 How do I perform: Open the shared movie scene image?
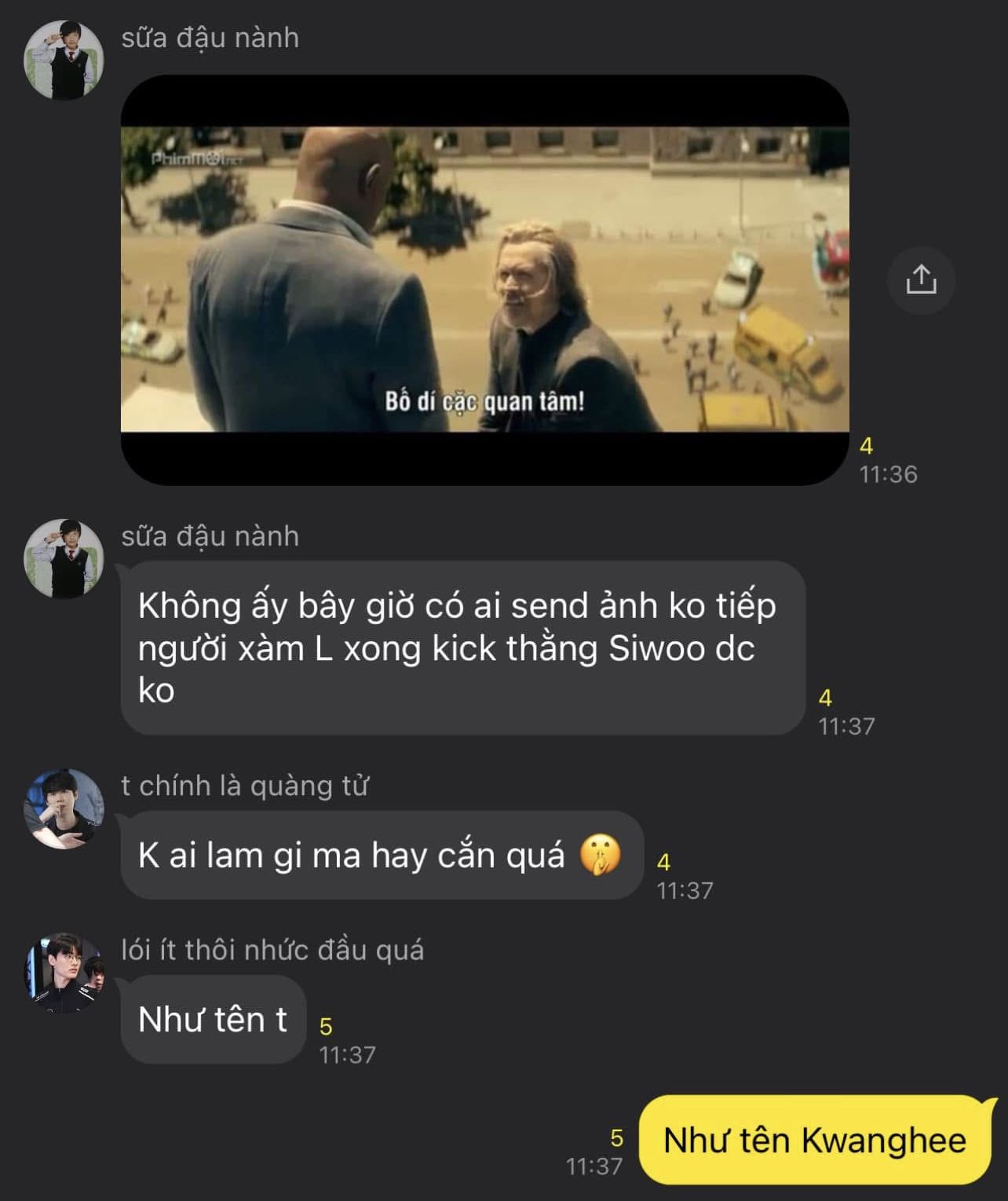(484, 280)
